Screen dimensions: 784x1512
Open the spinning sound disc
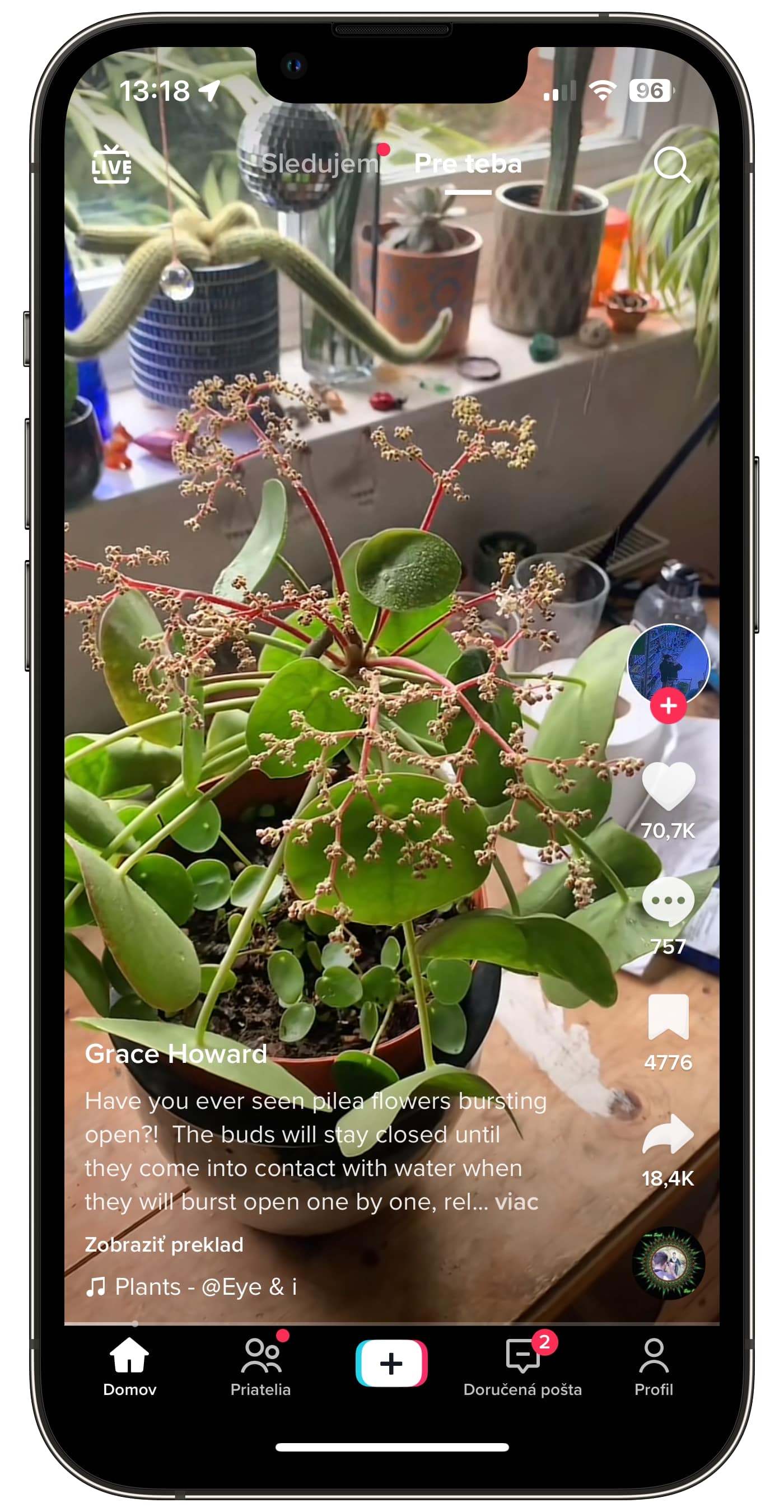coord(668,1263)
